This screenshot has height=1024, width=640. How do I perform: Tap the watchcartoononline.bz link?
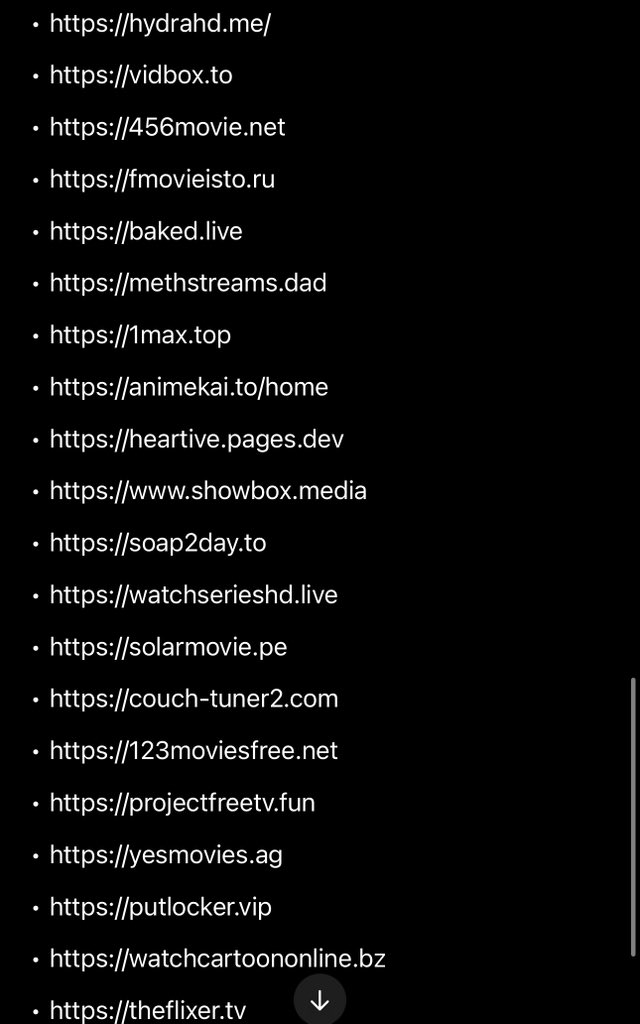click(217, 959)
